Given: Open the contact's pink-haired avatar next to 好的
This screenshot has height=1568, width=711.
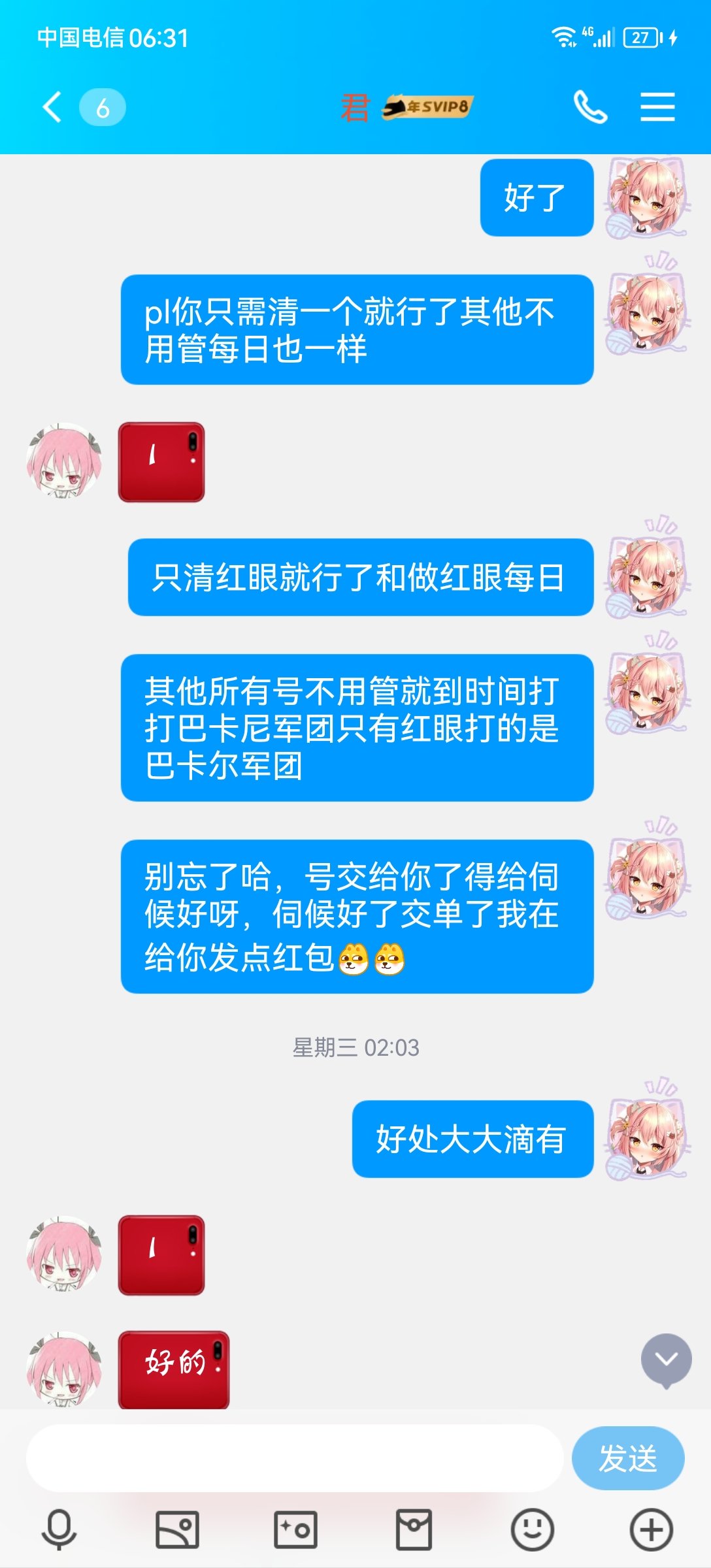Looking at the screenshot, I should click(x=64, y=1369).
